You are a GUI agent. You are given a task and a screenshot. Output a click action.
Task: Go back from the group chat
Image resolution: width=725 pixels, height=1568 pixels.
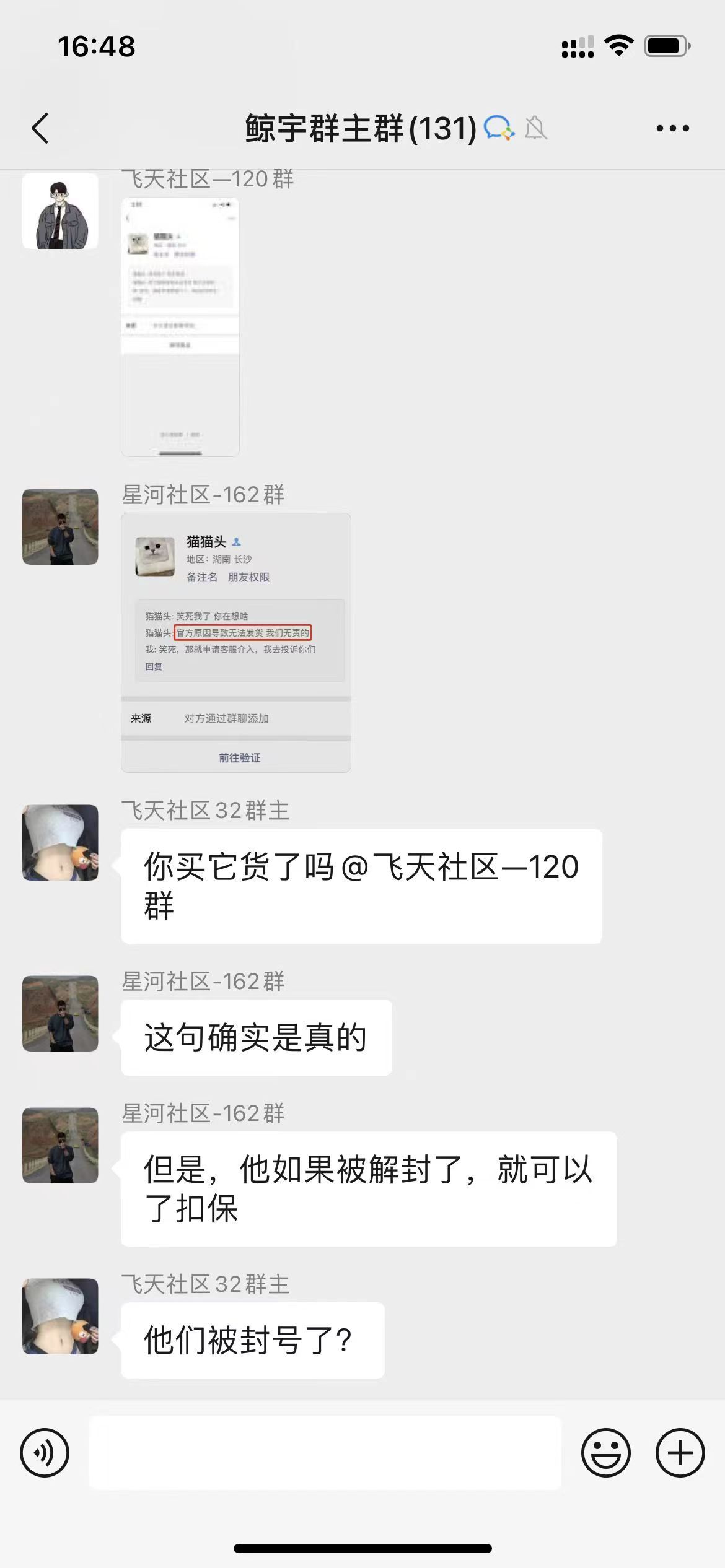pos(41,129)
